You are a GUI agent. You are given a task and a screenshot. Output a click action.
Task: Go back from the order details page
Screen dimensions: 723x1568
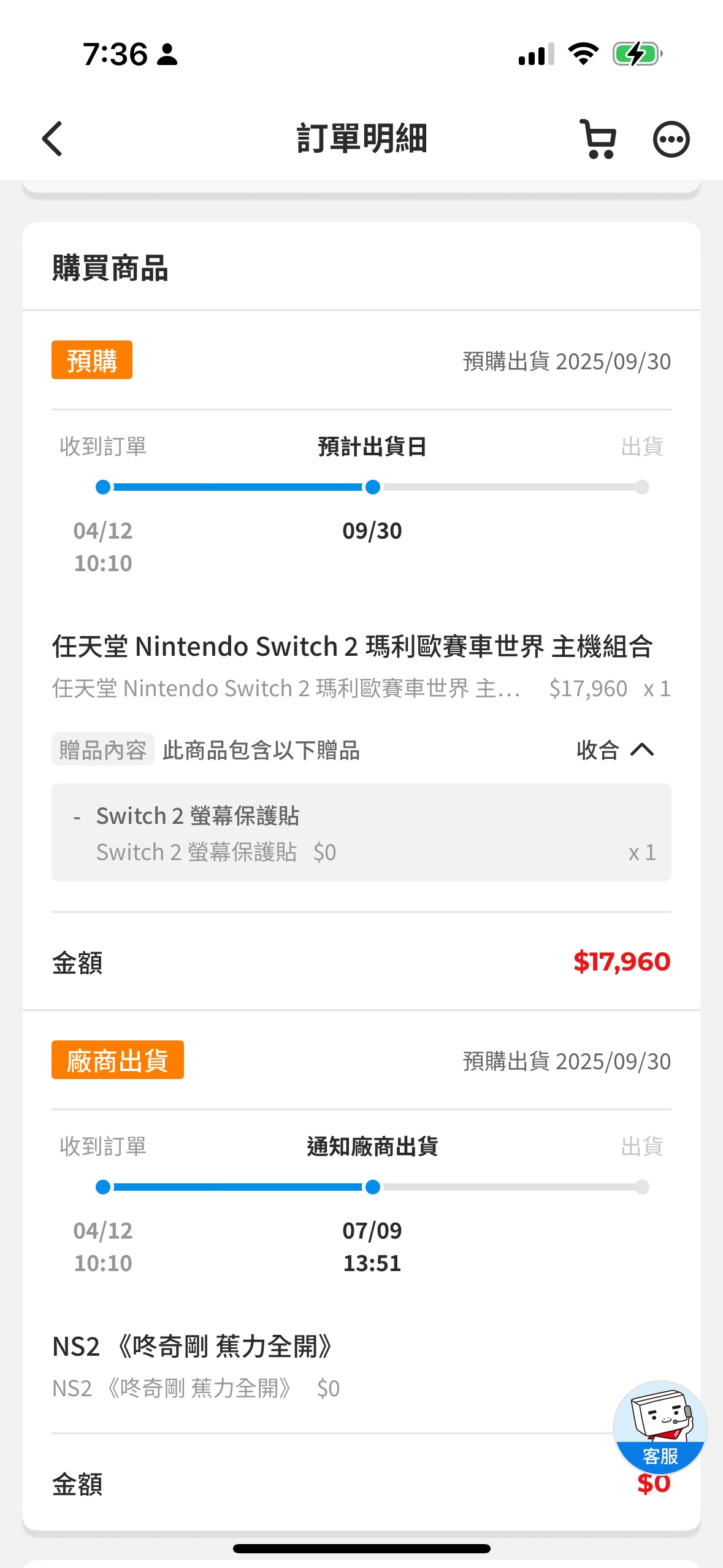[53, 139]
